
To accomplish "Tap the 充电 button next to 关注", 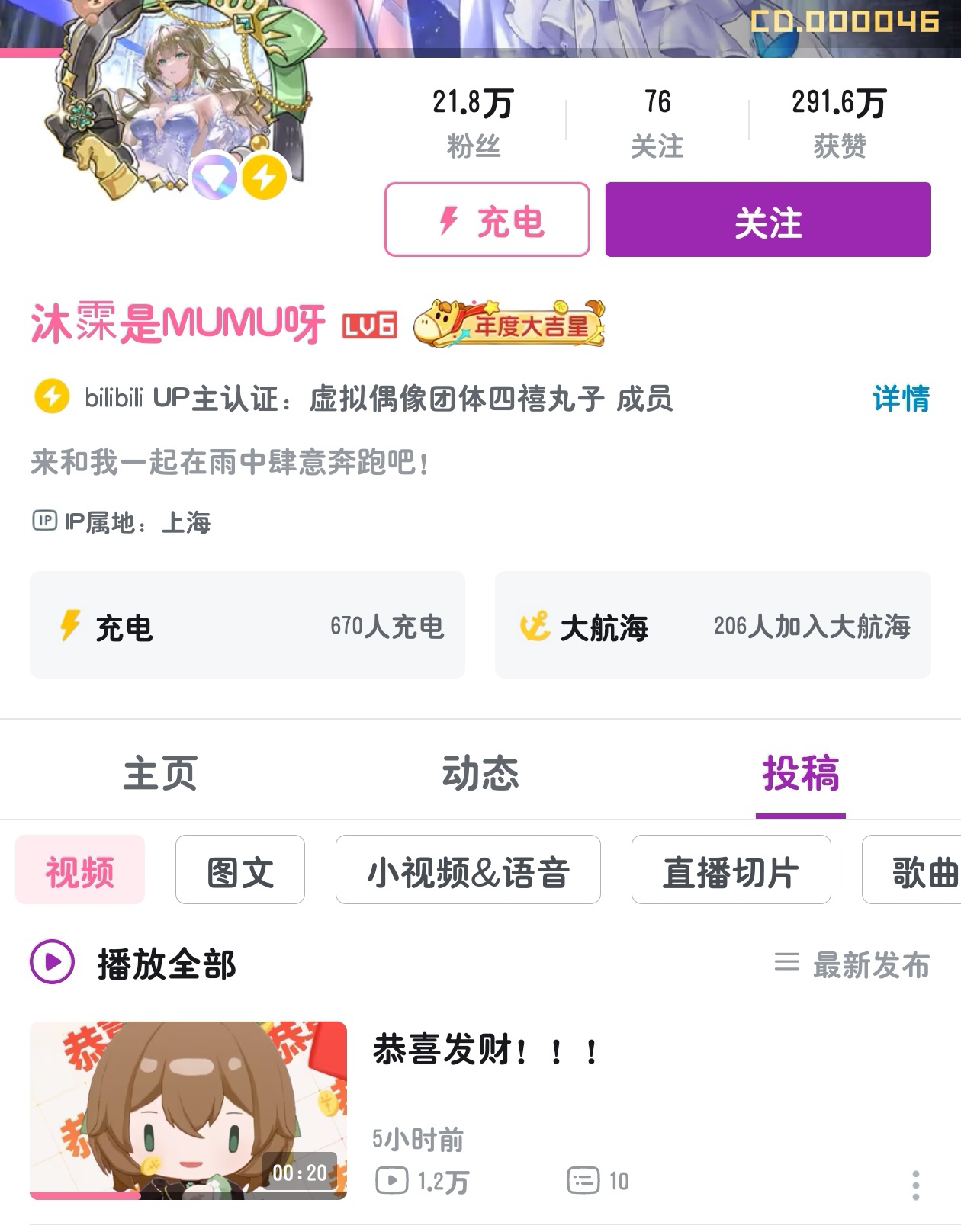I will click(487, 220).
